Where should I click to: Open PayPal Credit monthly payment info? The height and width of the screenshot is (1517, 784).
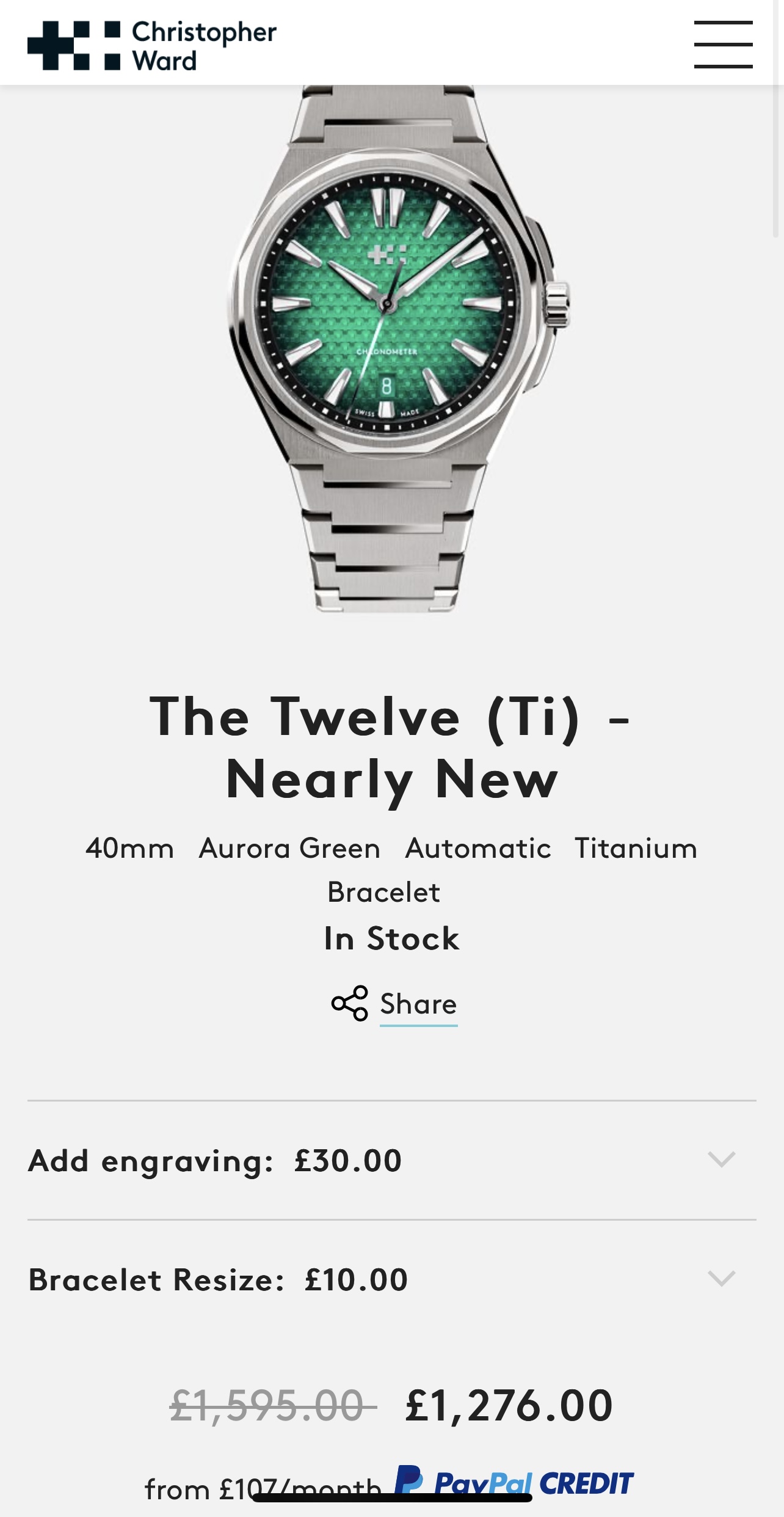(x=389, y=1485)
